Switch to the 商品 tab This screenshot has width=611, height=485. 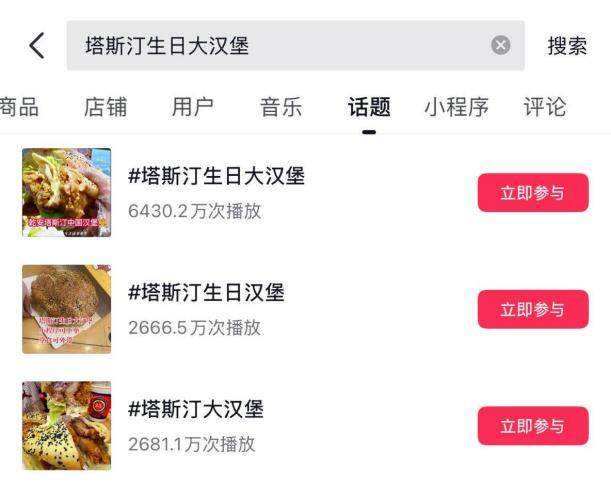pyautogui.click(x=19, y=106)
